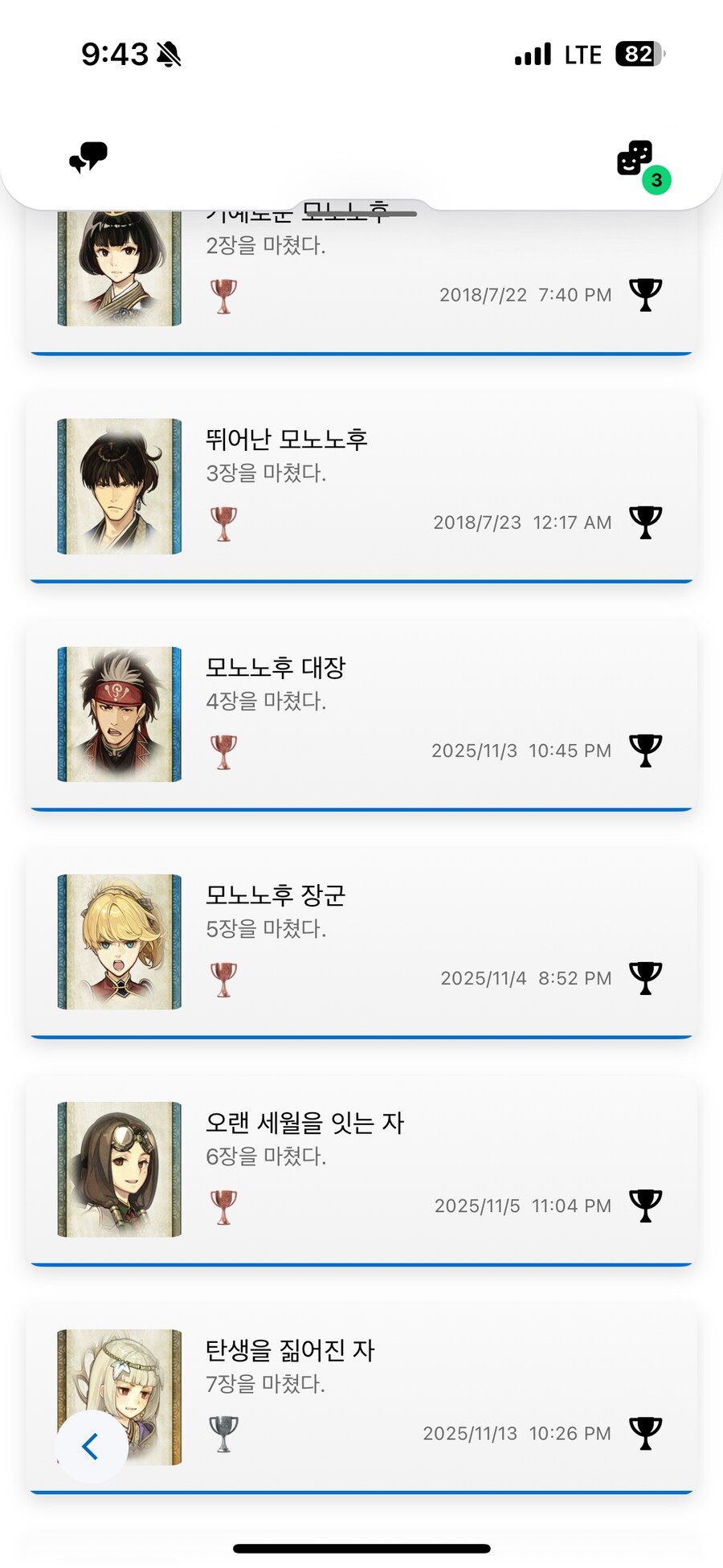Tap the trophy icon beside 2025/11/13 entry

[645, 1433]
